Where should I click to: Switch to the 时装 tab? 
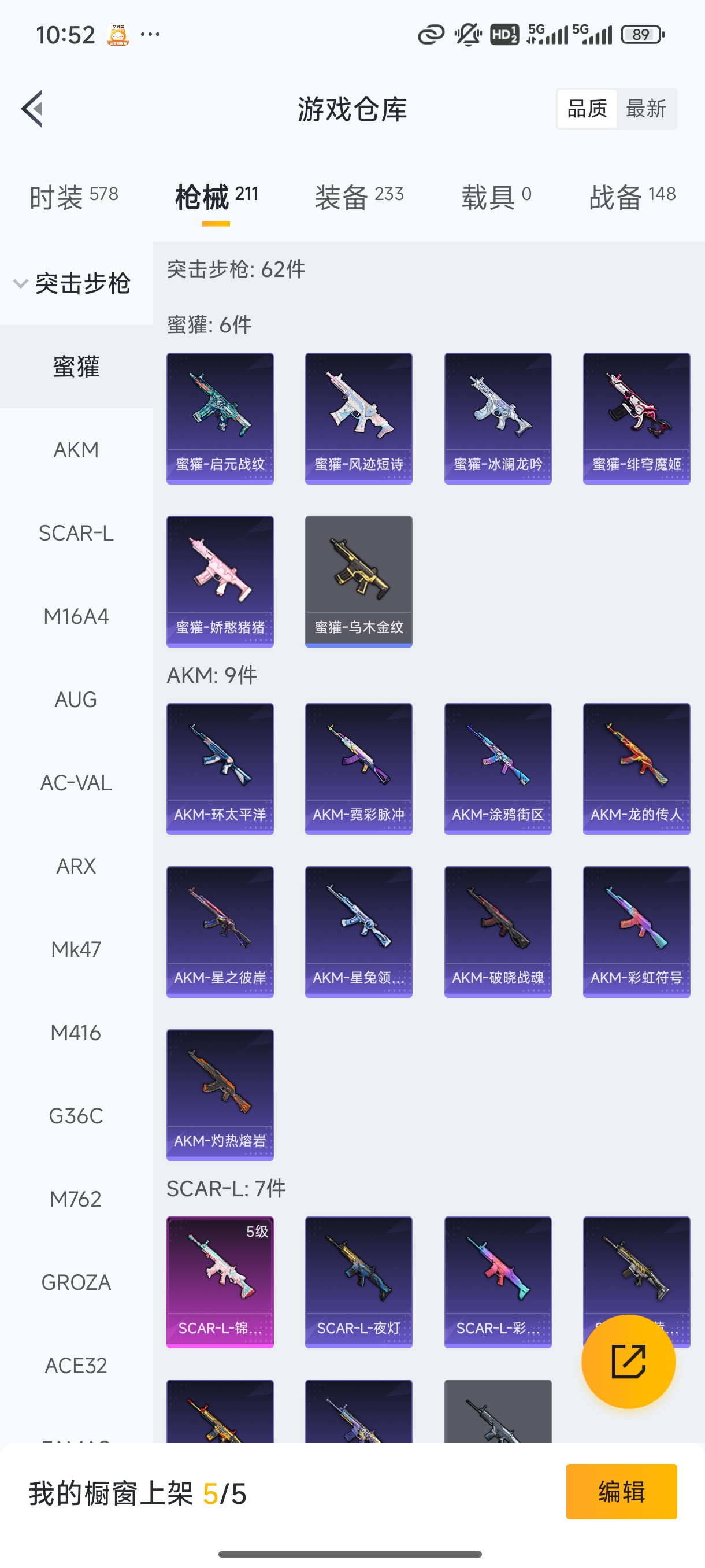[x=73, y=197]
